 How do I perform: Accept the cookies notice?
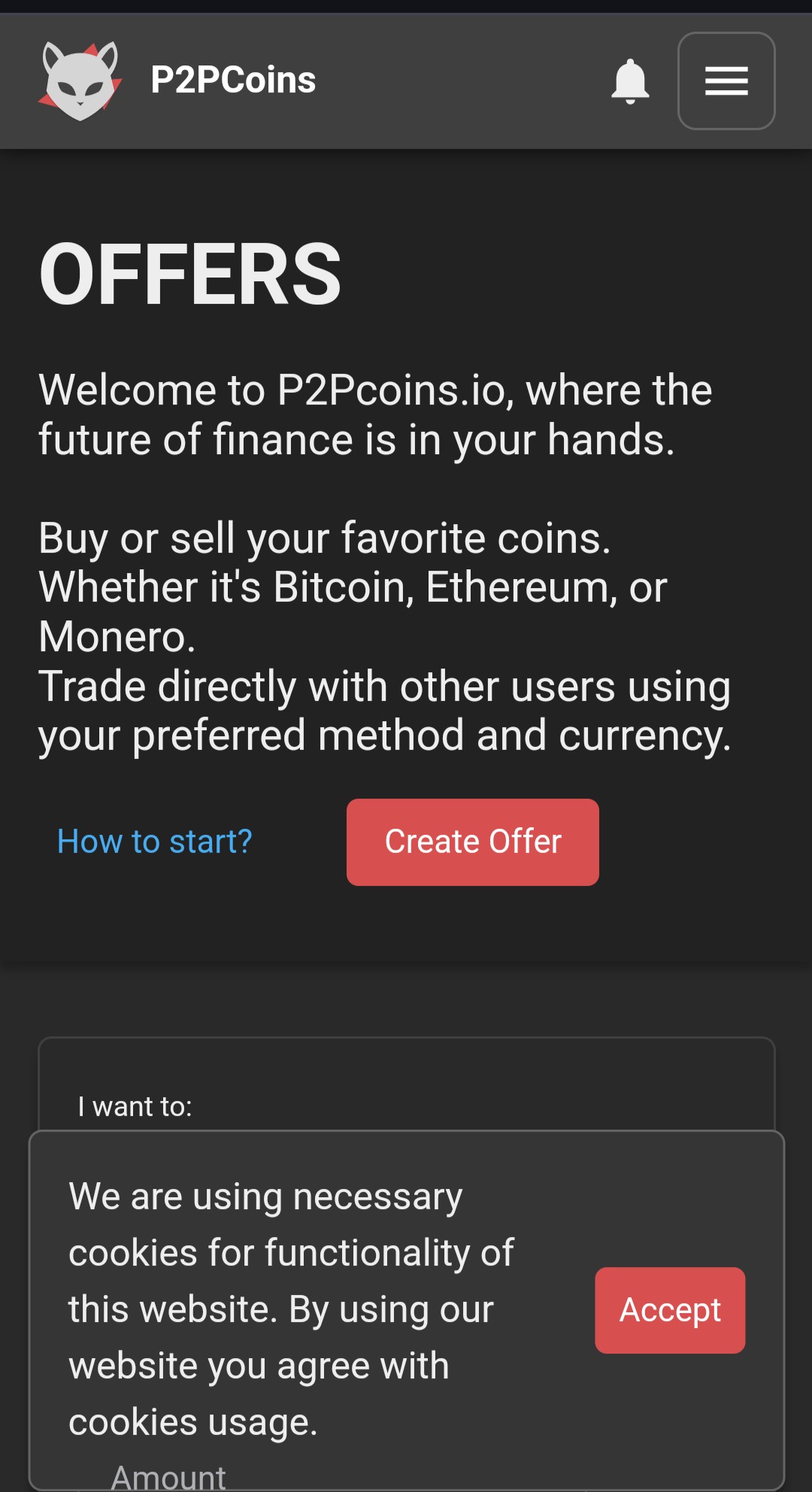(669, 1310)
